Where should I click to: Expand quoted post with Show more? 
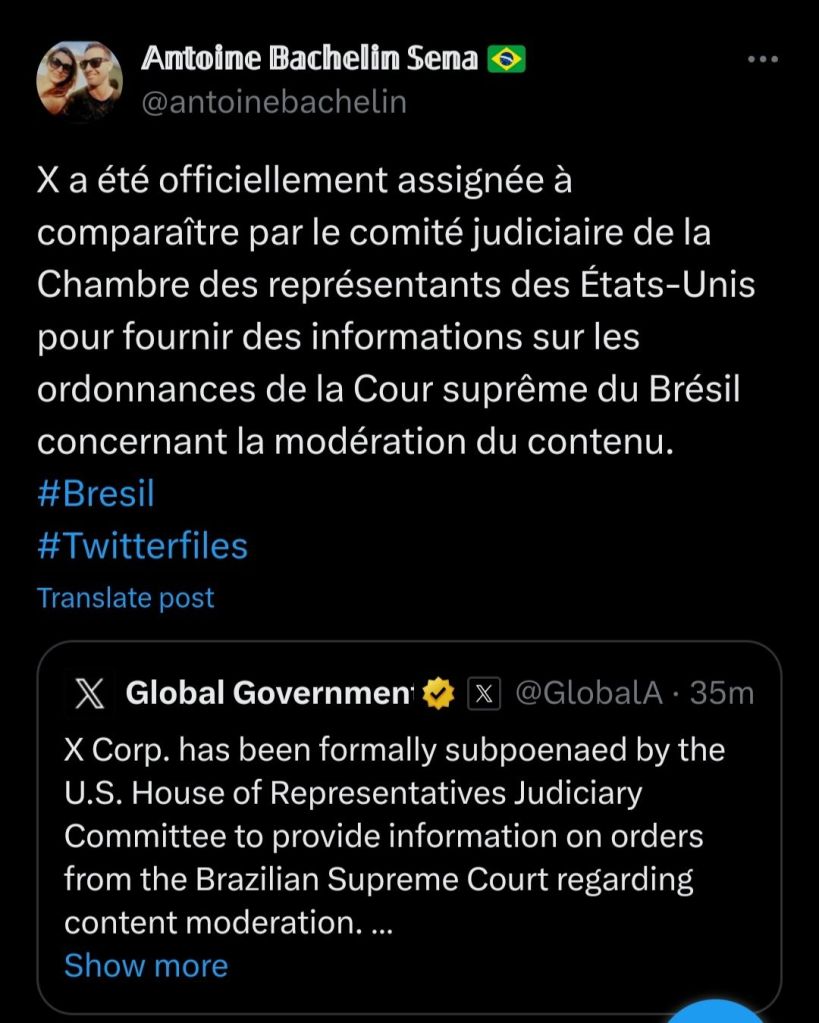click(x=145, y=965)
